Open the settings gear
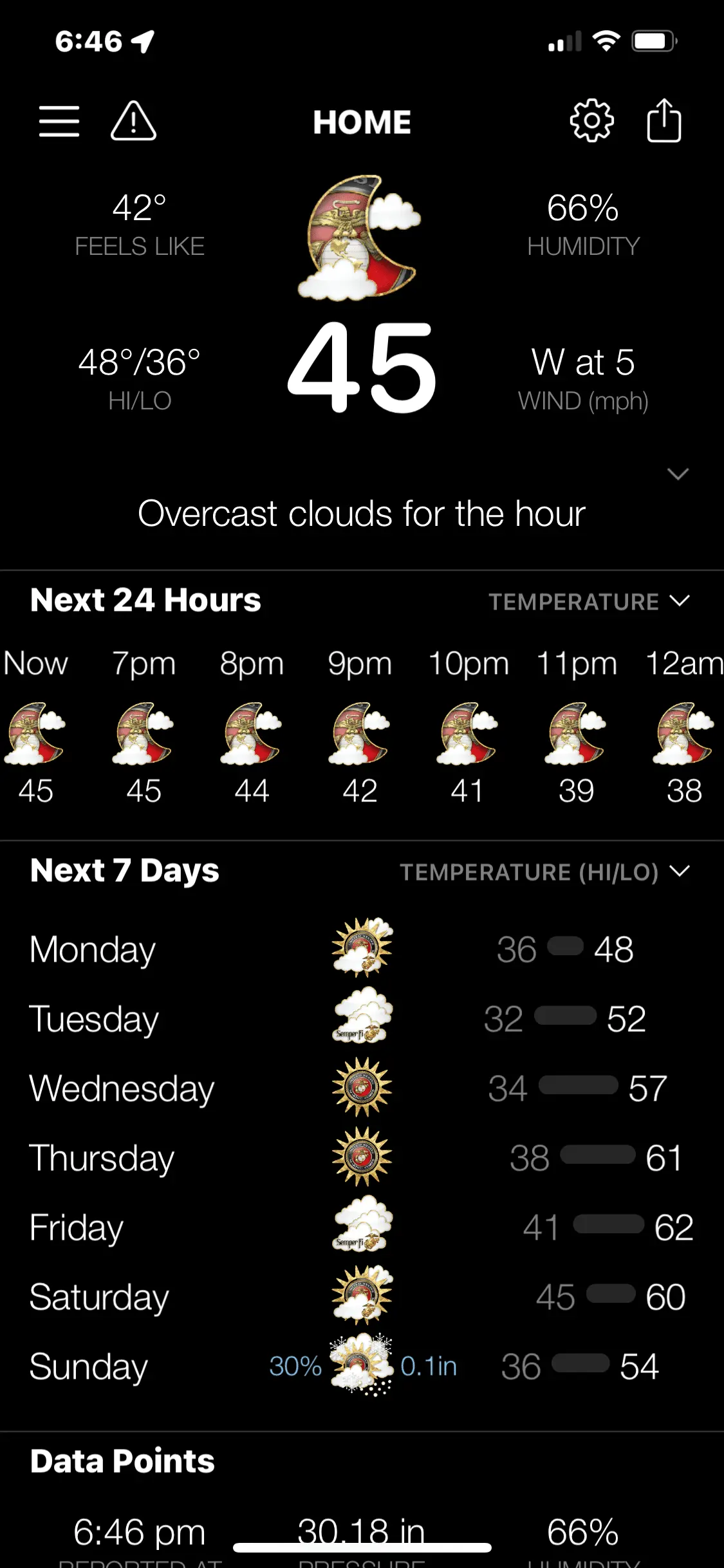 (x=591, y=121)
